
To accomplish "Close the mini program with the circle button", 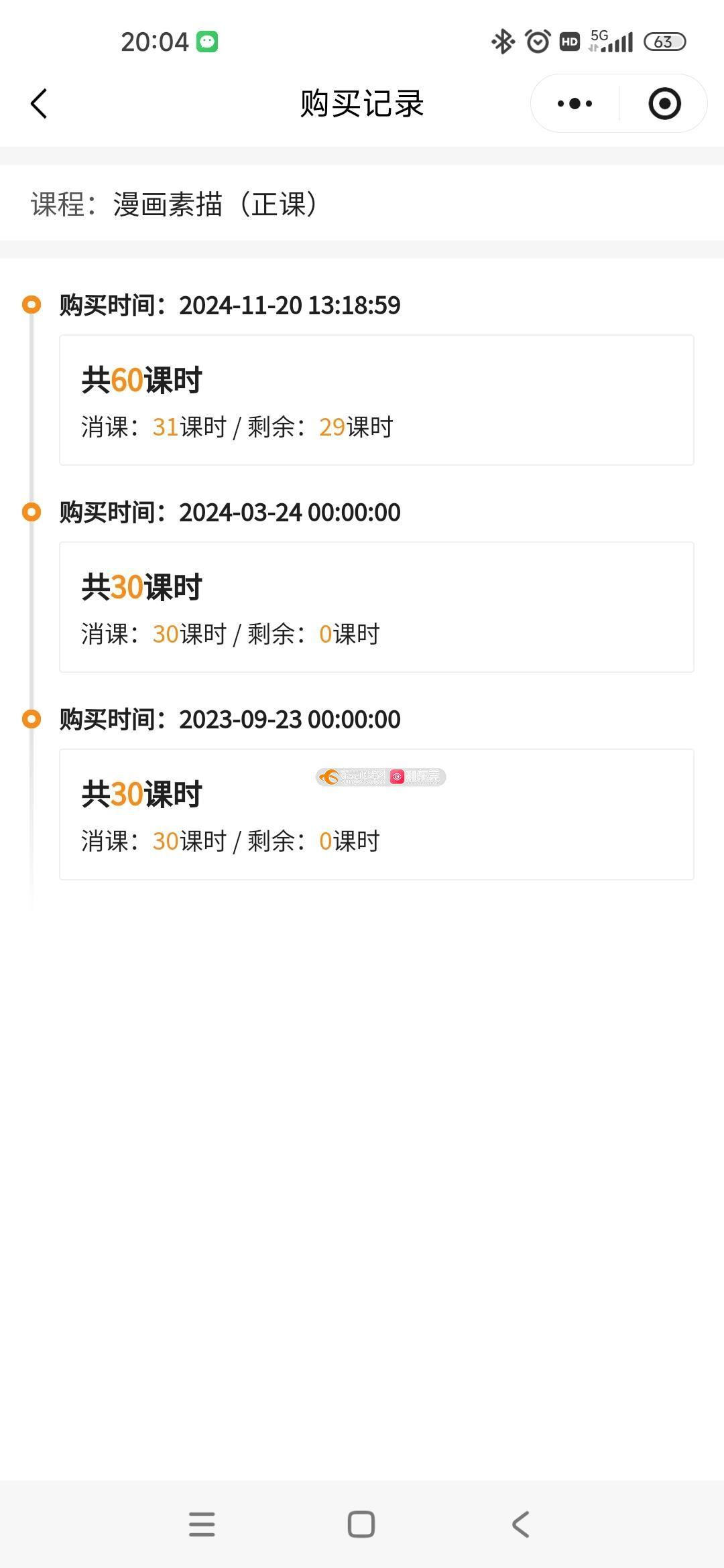I will pyautogui.click(x=664, y=104).
